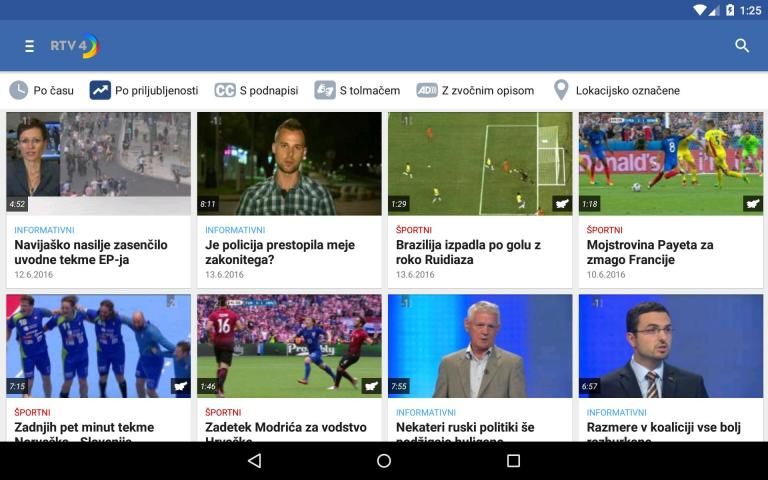Image resolution: width=768 pixels, height=480 pixels.
Task: Play Je policija prestopila meje zakonitega?
Action: pos(289,200)
